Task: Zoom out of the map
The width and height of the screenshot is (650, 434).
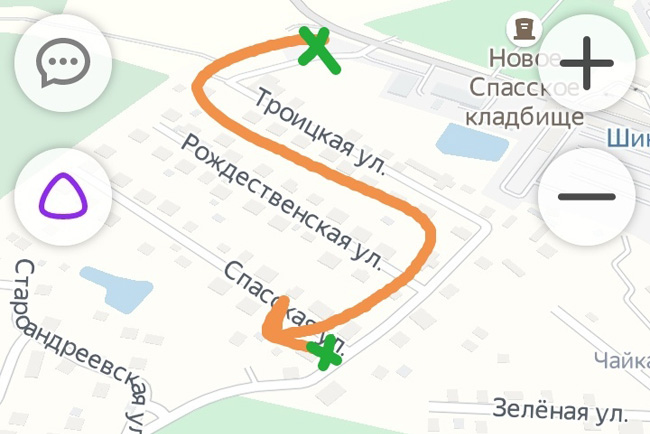Action: pyautogui.click(x=586, y=196)
